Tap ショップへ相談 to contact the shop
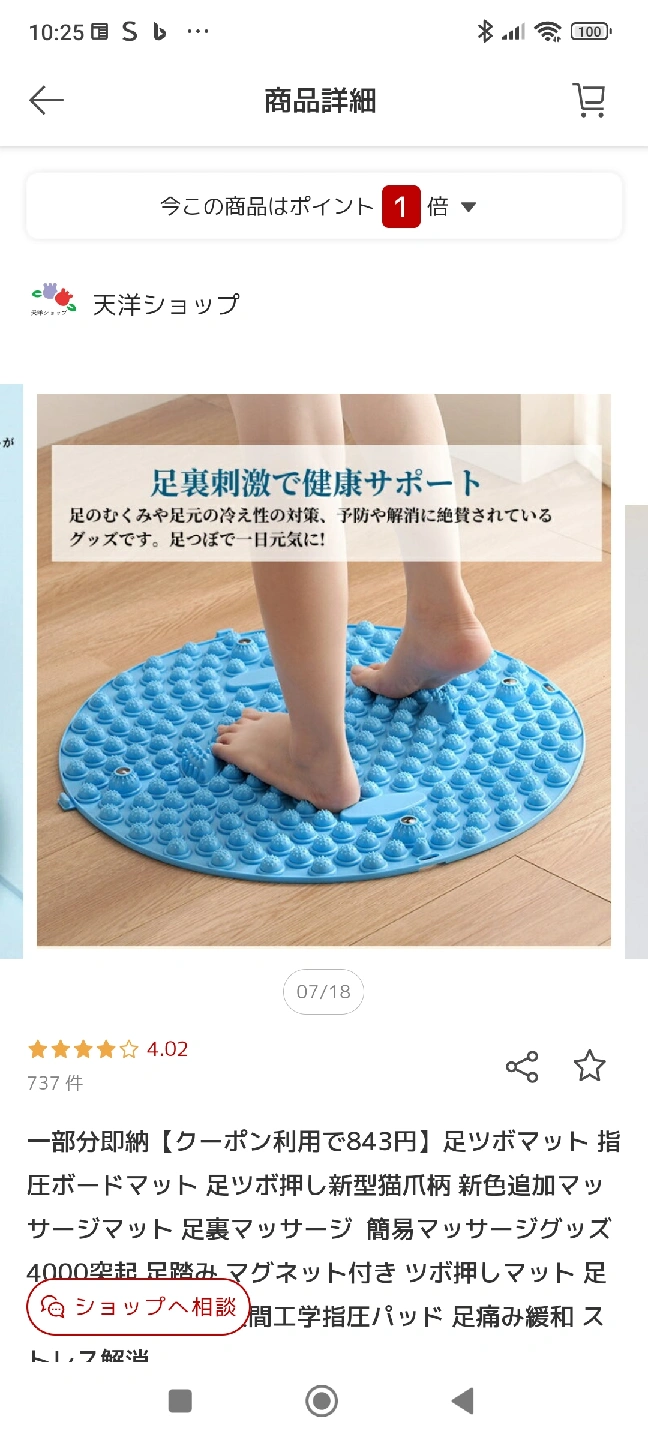 138,1306
